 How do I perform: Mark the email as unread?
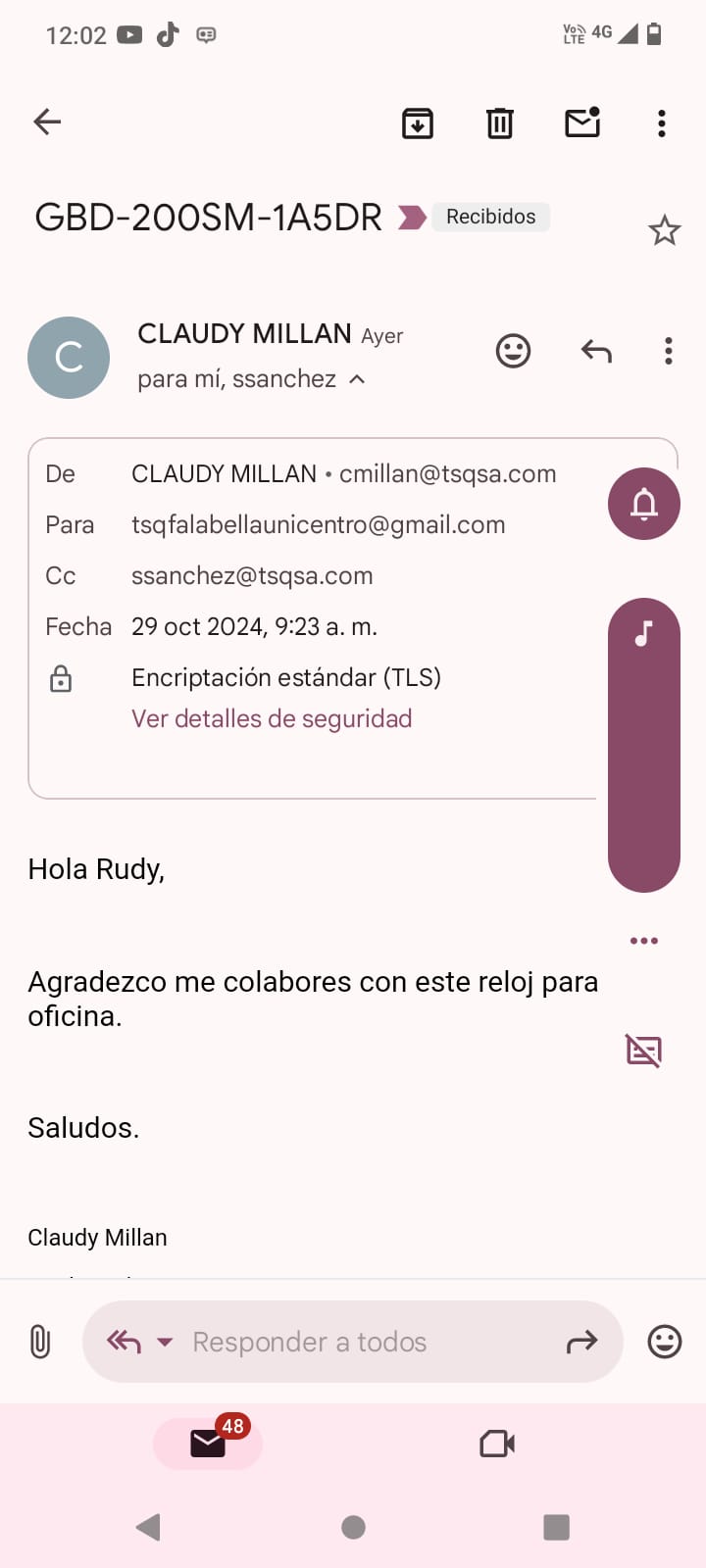point(582,122)
